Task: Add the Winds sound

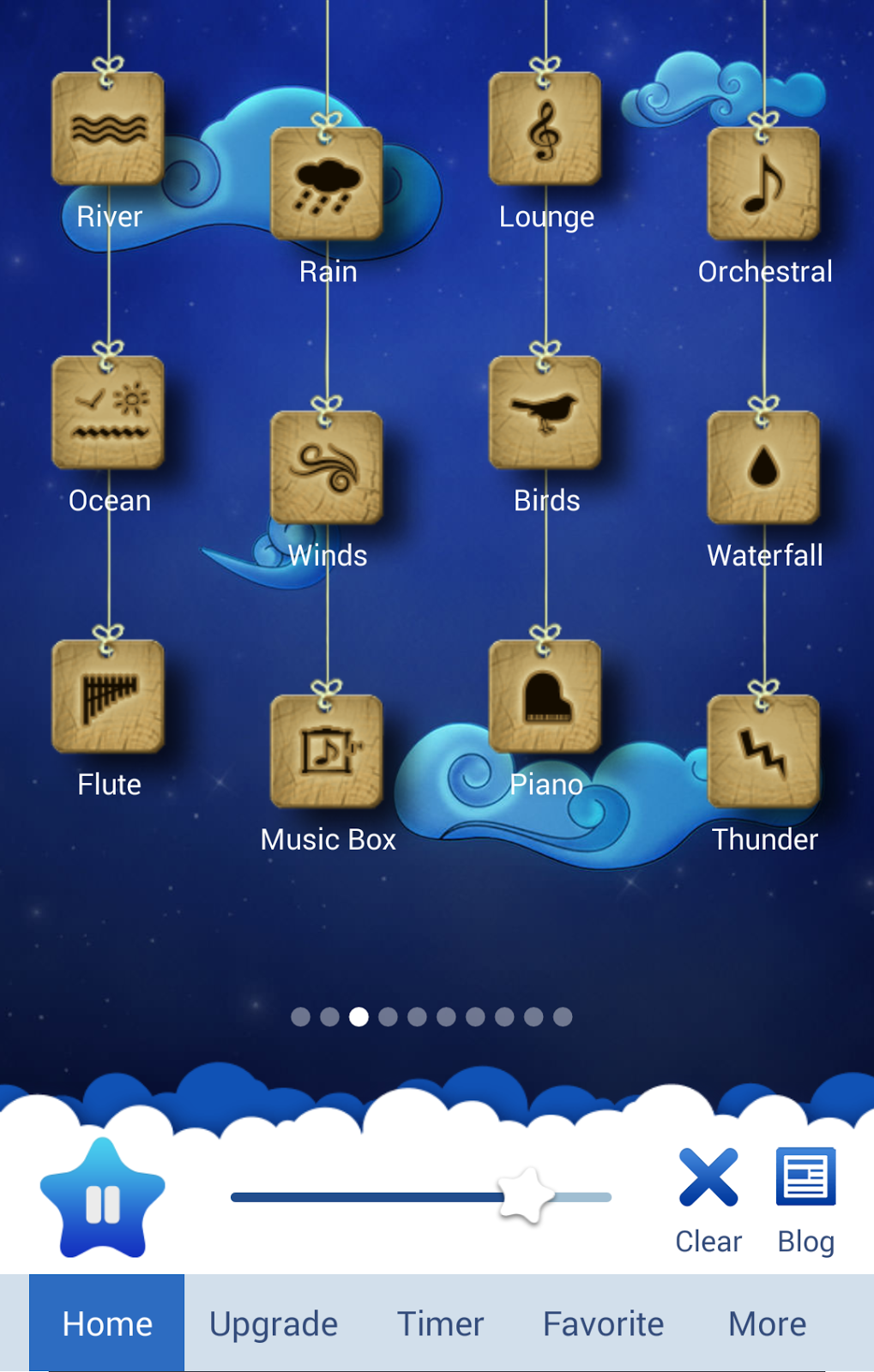Action: [327, 467]
